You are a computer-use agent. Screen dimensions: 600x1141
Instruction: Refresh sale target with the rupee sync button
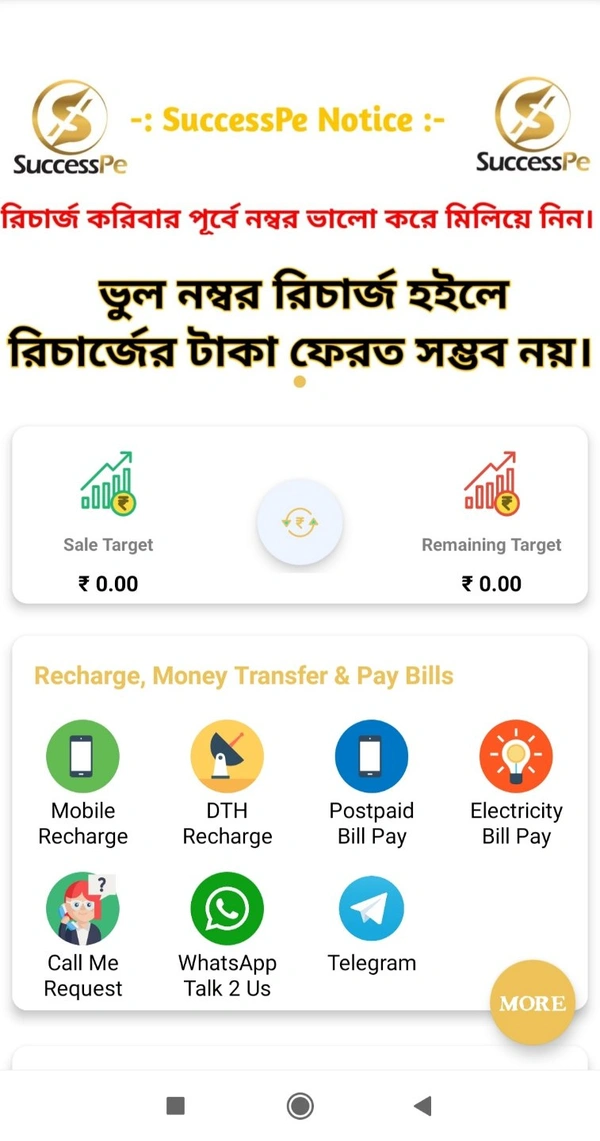click(x=299, y=523)
